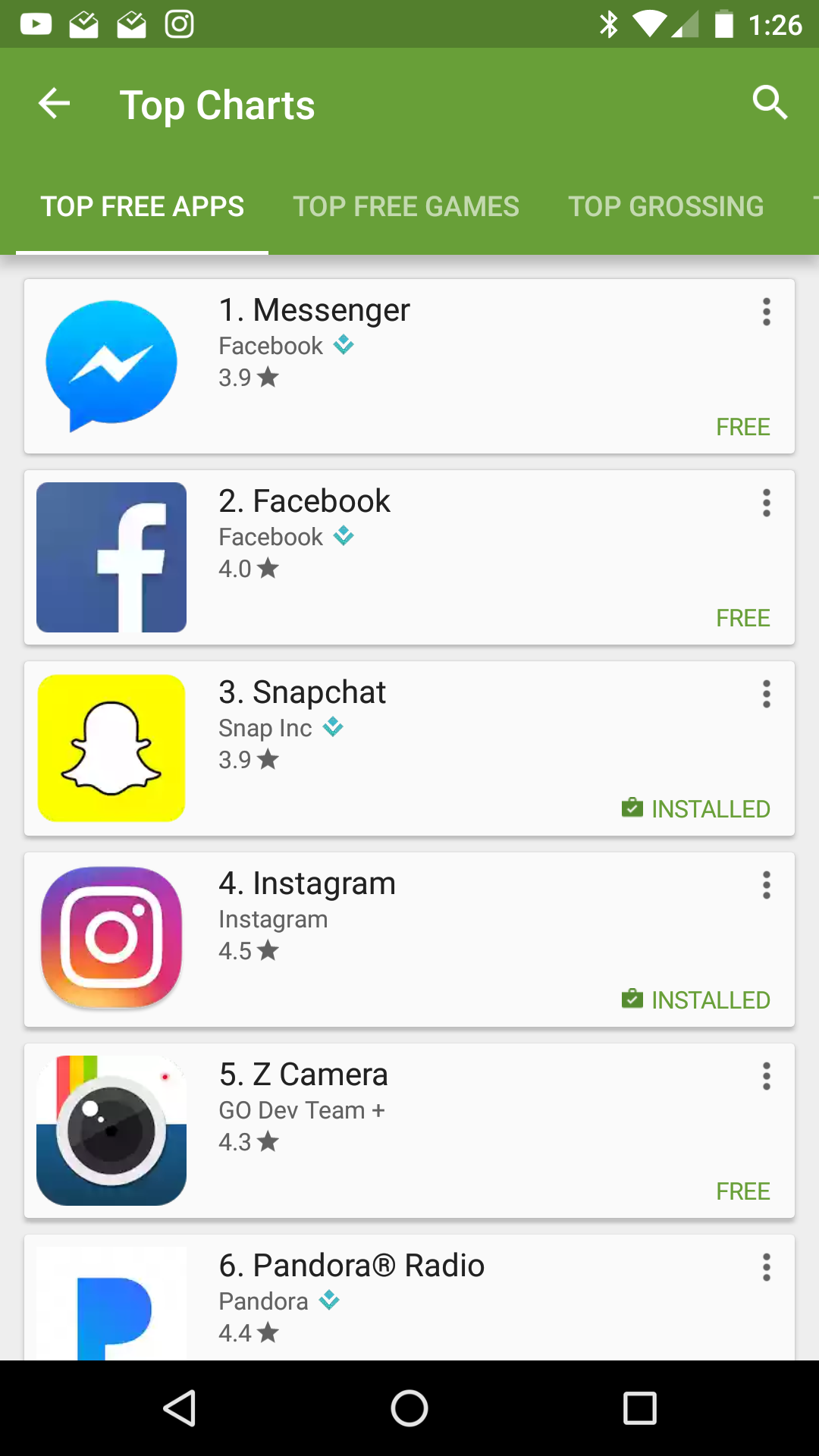Tap the Facebook app icon
Screen dimensions: 819x1456
click(111, 556)
